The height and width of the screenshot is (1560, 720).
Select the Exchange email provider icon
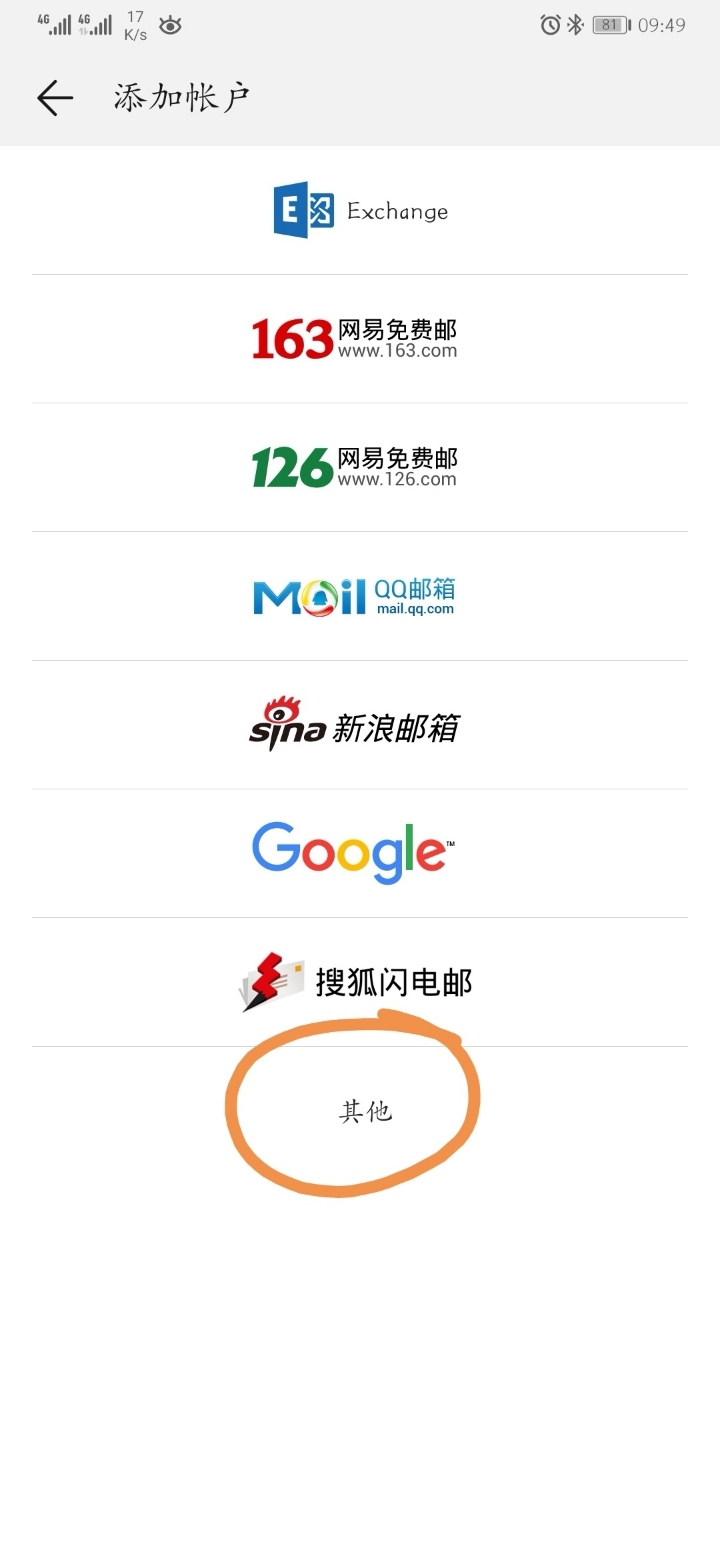point(300,211)
